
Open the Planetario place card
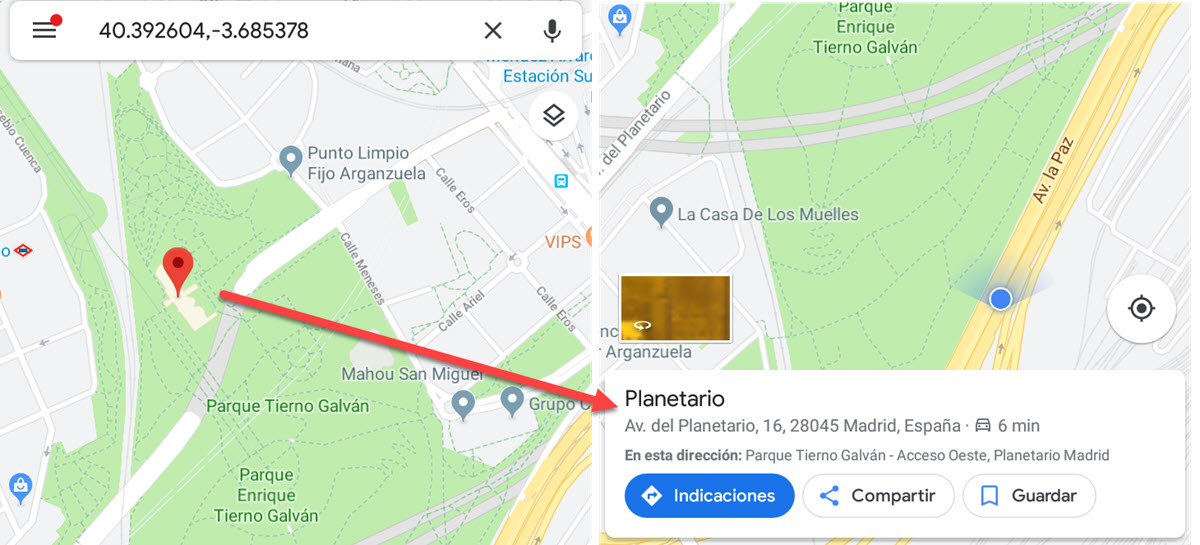click(x=895, y=455)
